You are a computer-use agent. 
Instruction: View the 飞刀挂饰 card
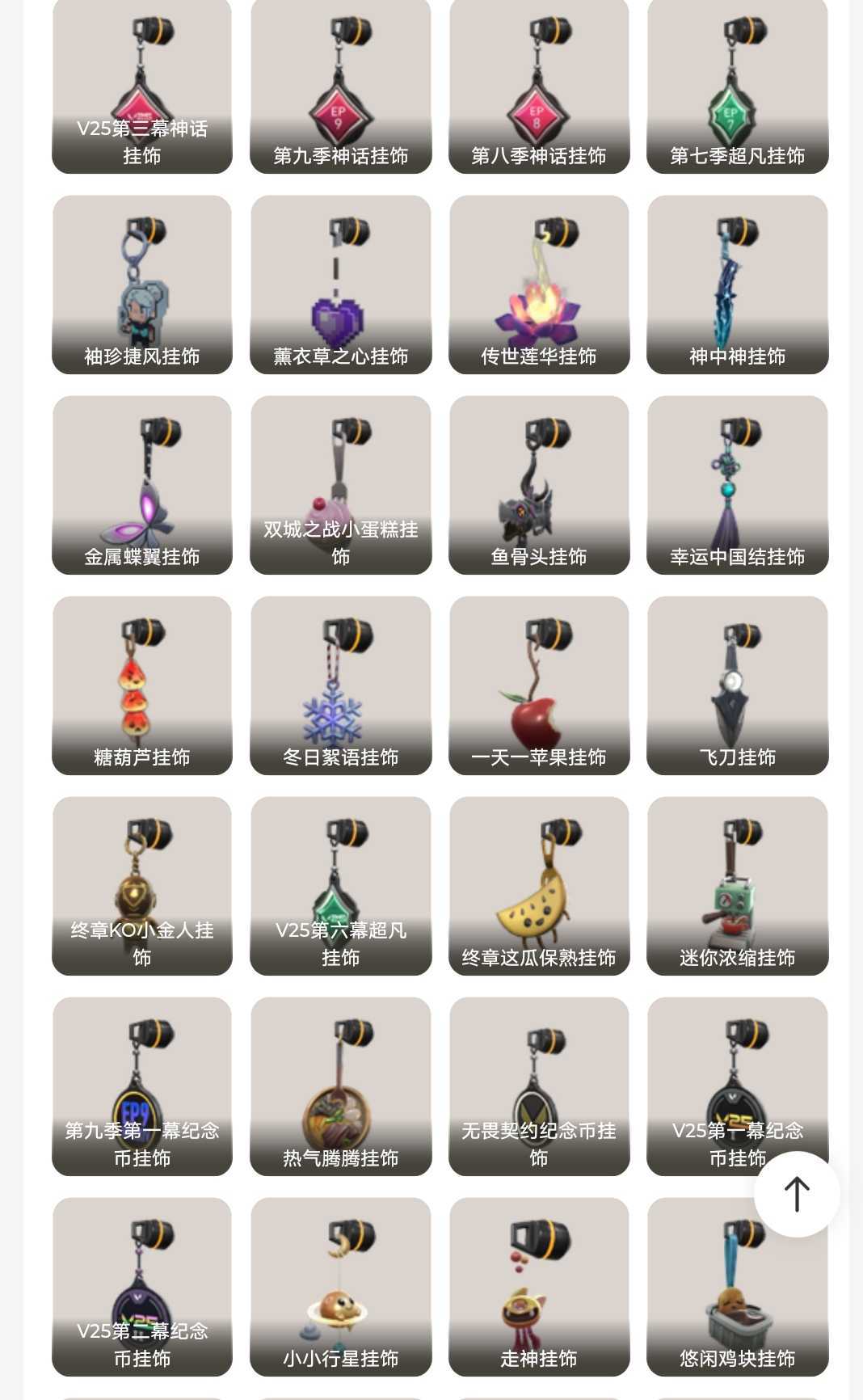click(x=737, y=685)
